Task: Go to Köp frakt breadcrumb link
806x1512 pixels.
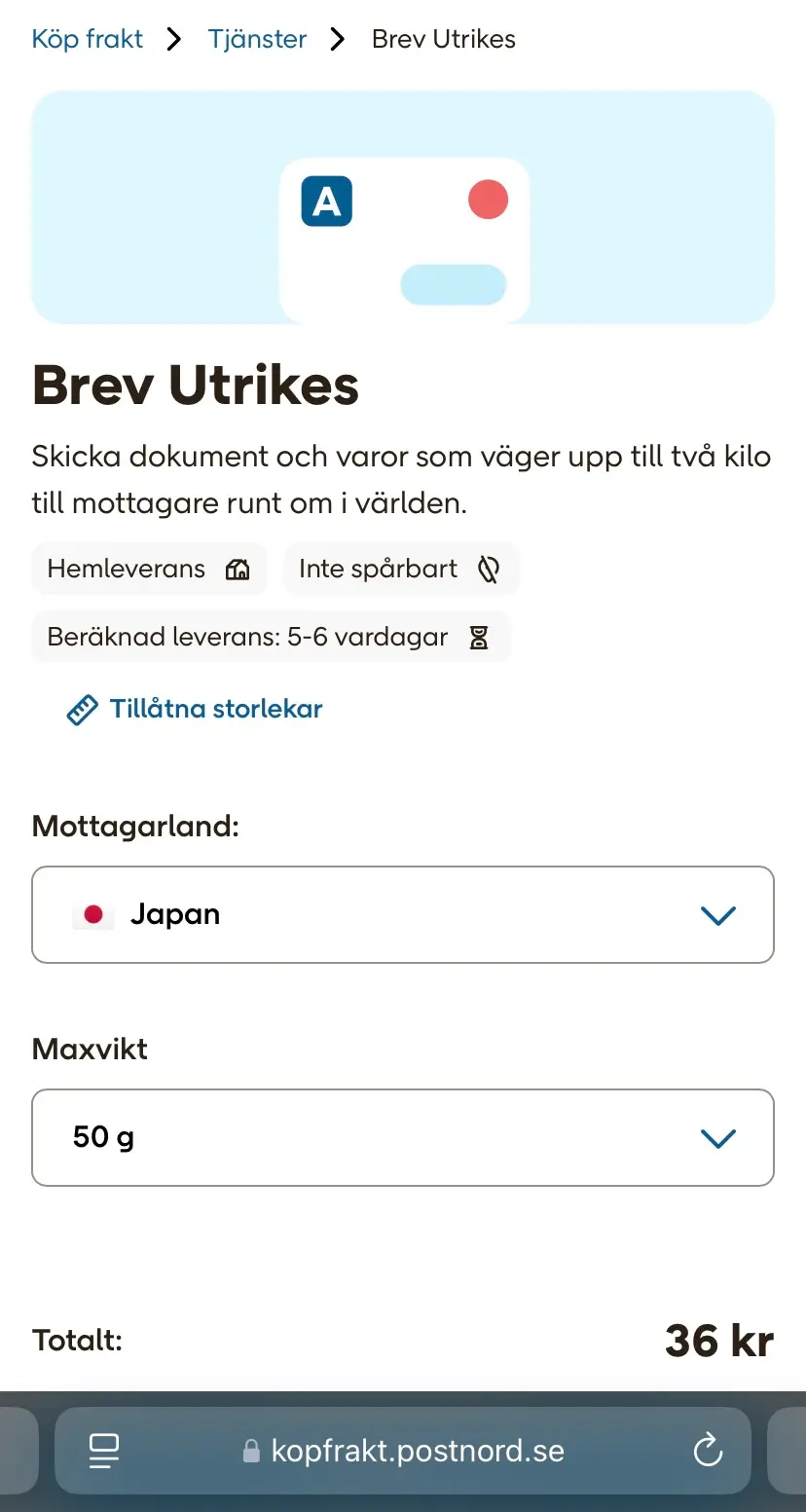Action: pyautogui.click(x=88, y=40)
